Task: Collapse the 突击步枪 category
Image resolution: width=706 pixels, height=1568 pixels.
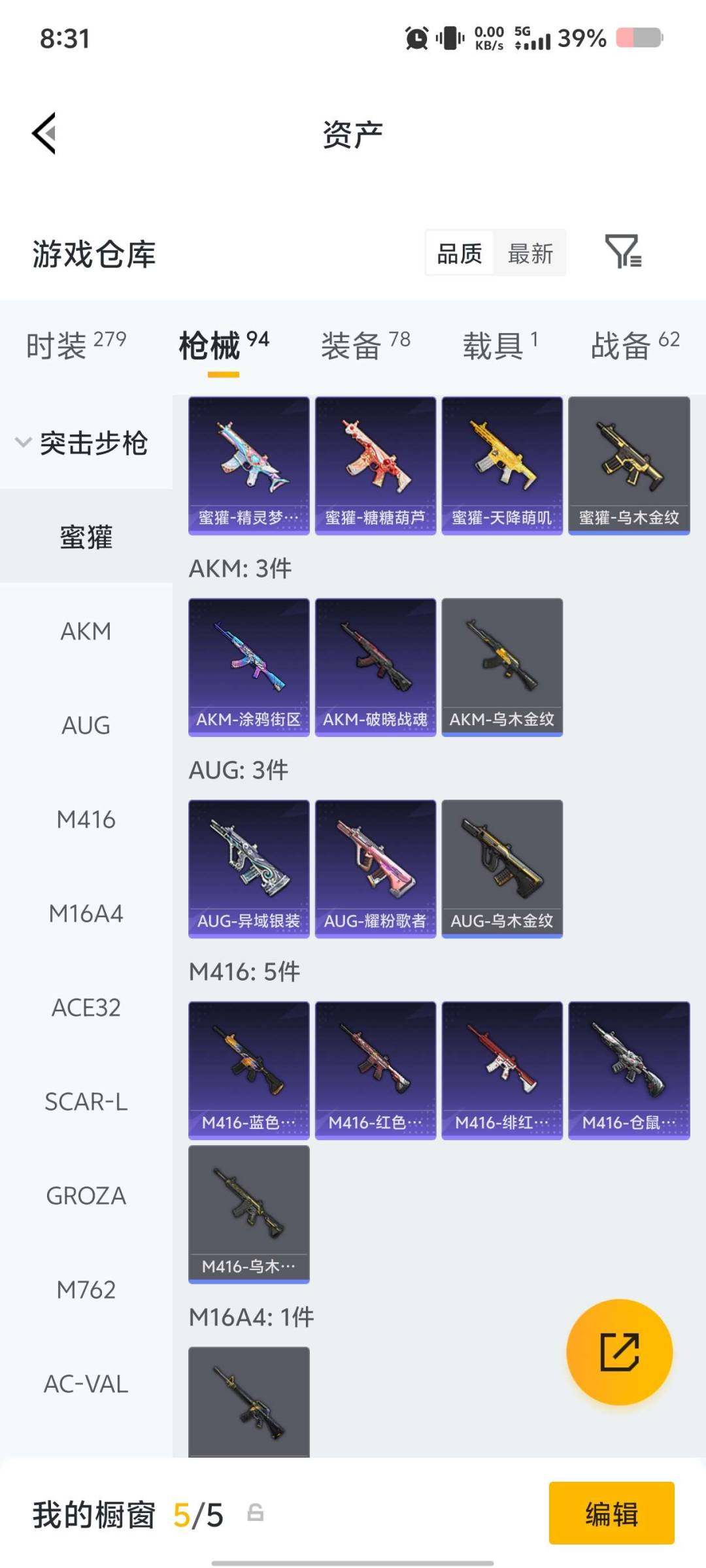Action: pyautogui.click(x=82, y=443)
